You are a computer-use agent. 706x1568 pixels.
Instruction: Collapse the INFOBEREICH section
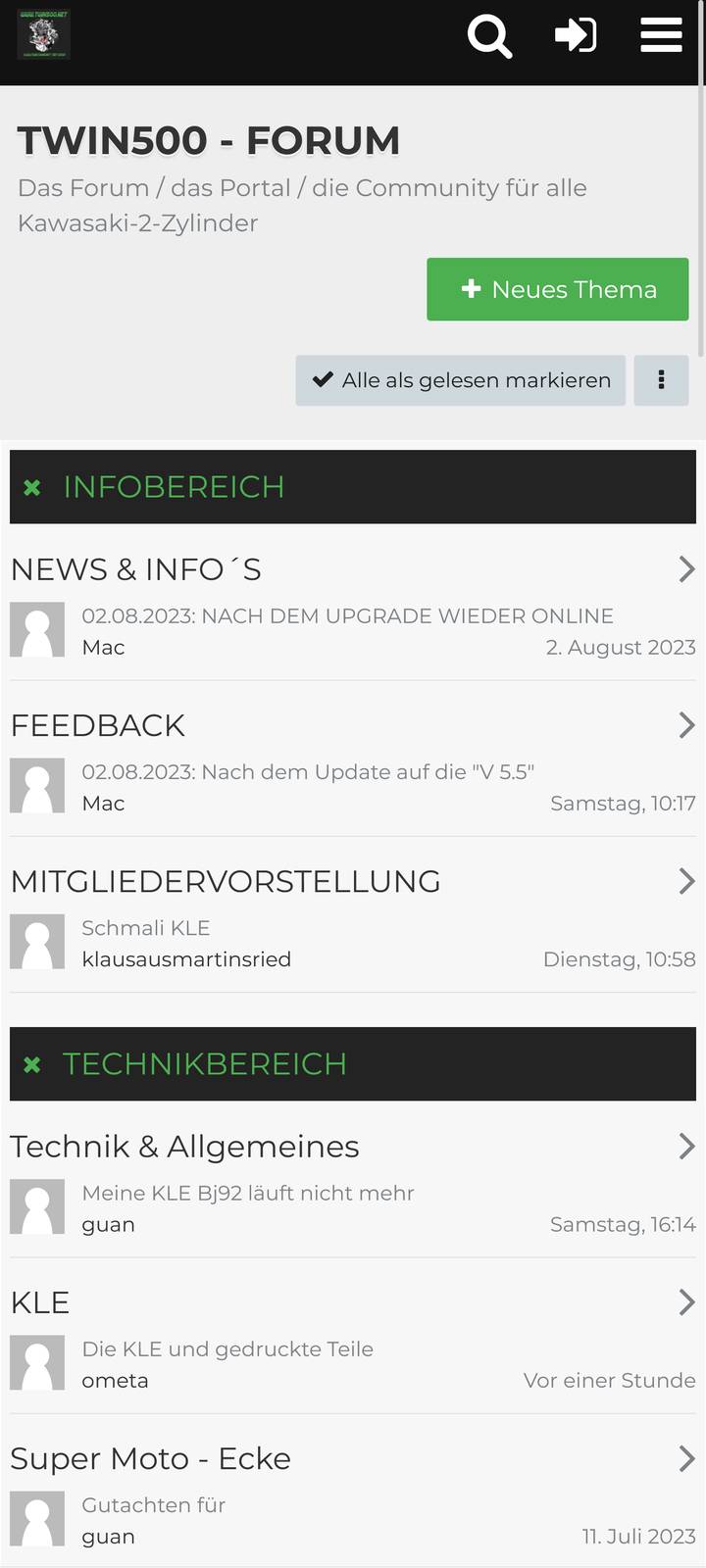[x=32, y=487]
